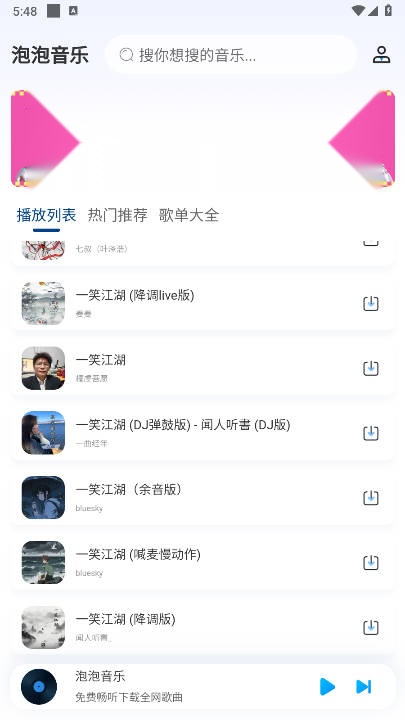Open the user profile icon
This screenshot has width=405, height=720.
tap(381, 55)
